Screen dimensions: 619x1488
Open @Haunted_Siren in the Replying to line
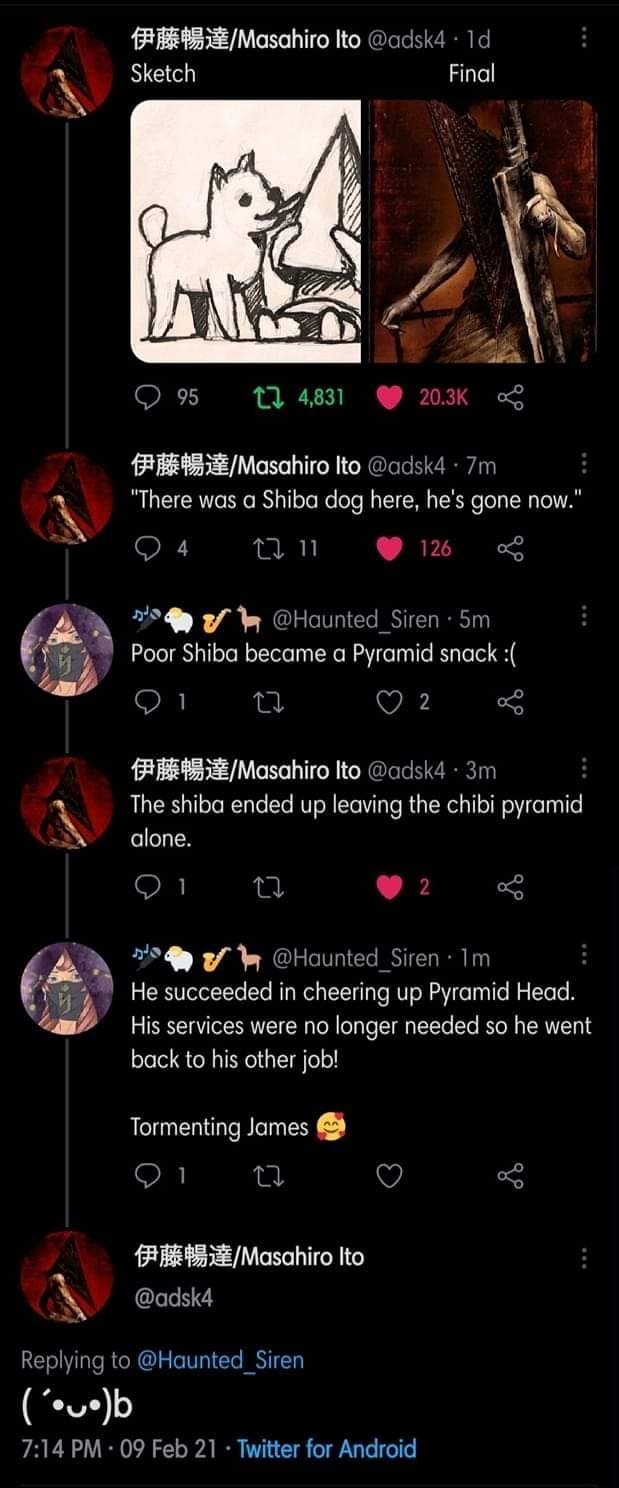220,1360
